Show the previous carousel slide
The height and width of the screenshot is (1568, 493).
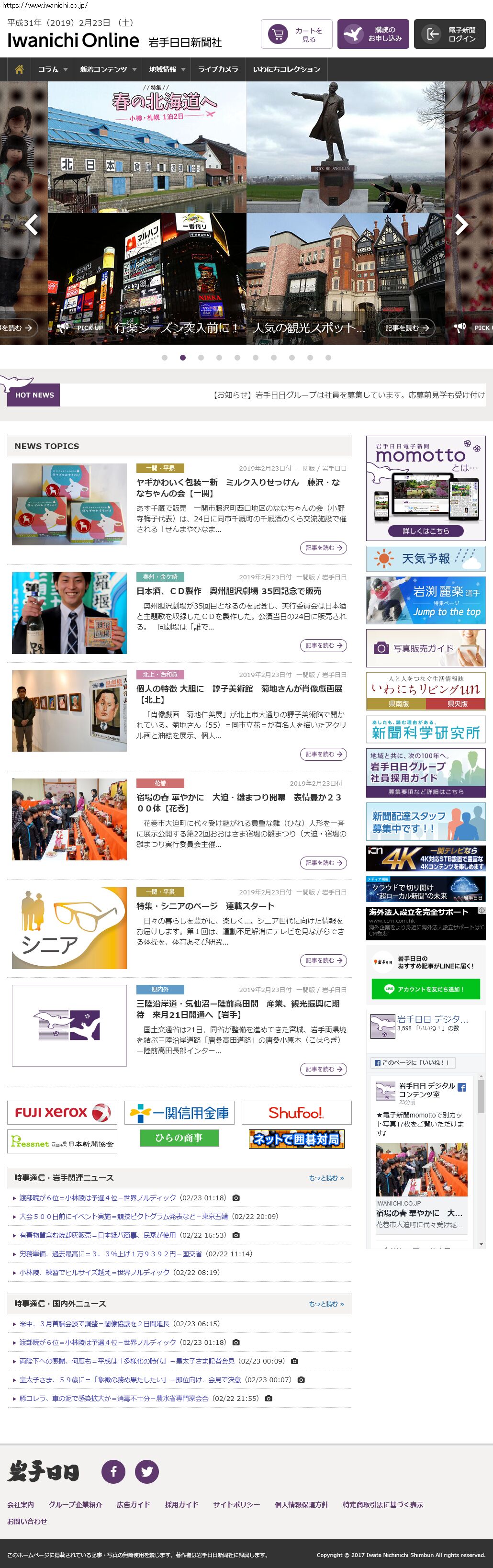[x=32, y=225]
